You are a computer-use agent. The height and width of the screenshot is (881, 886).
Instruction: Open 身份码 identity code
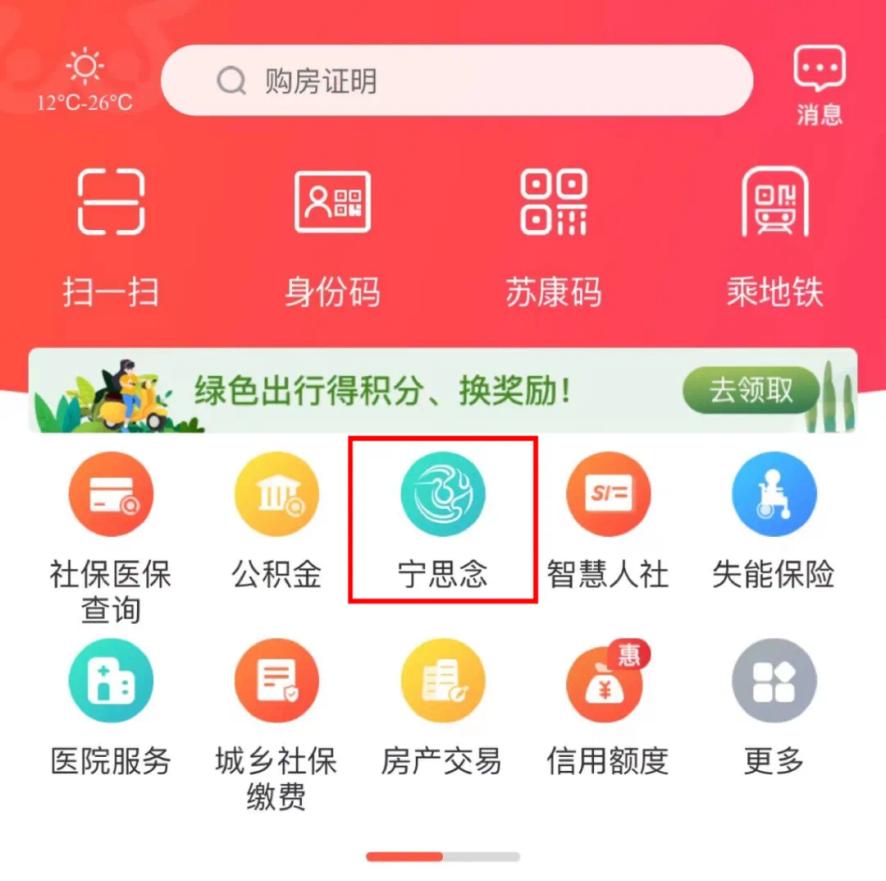pyautogui.click(x=332, y=236)
